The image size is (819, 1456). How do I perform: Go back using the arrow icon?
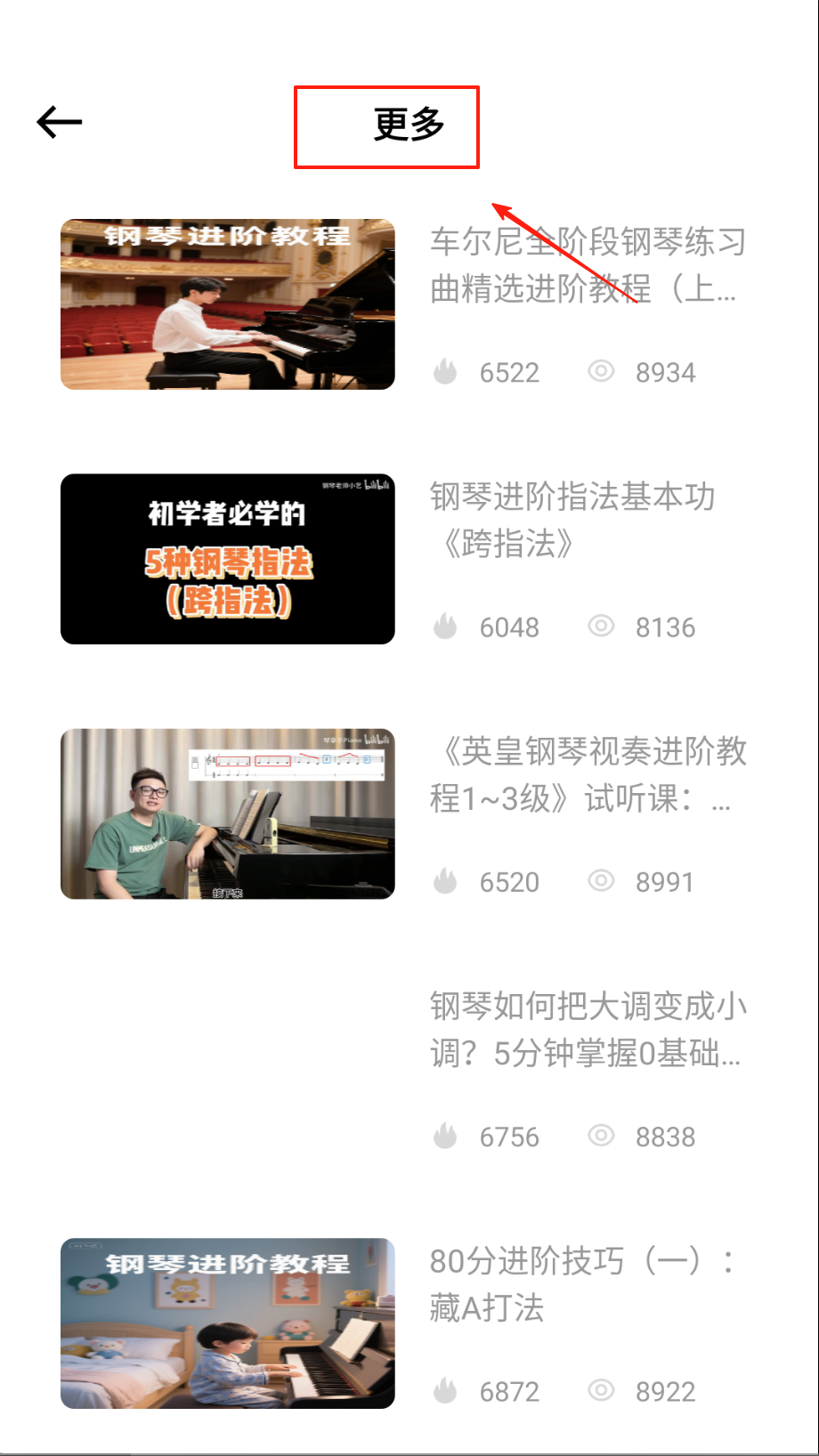59,122
